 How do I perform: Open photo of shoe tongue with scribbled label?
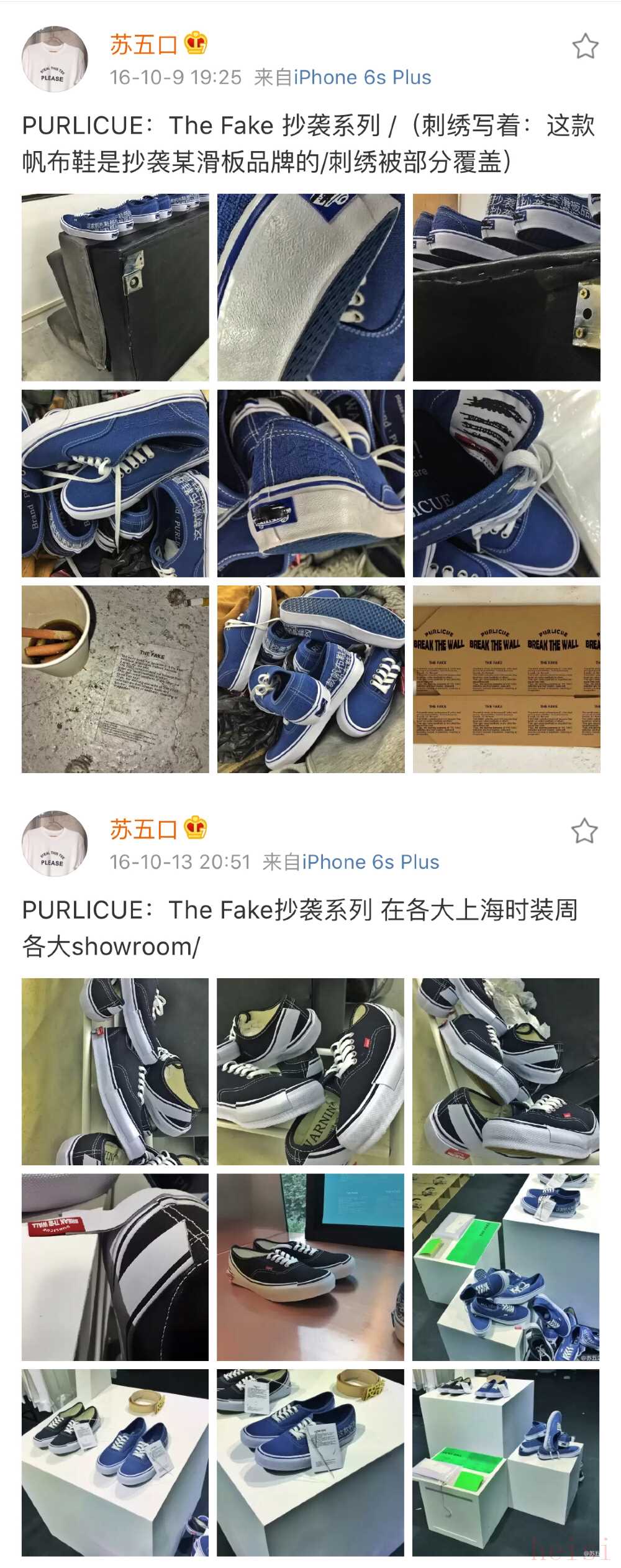click(x=506, y=483)
